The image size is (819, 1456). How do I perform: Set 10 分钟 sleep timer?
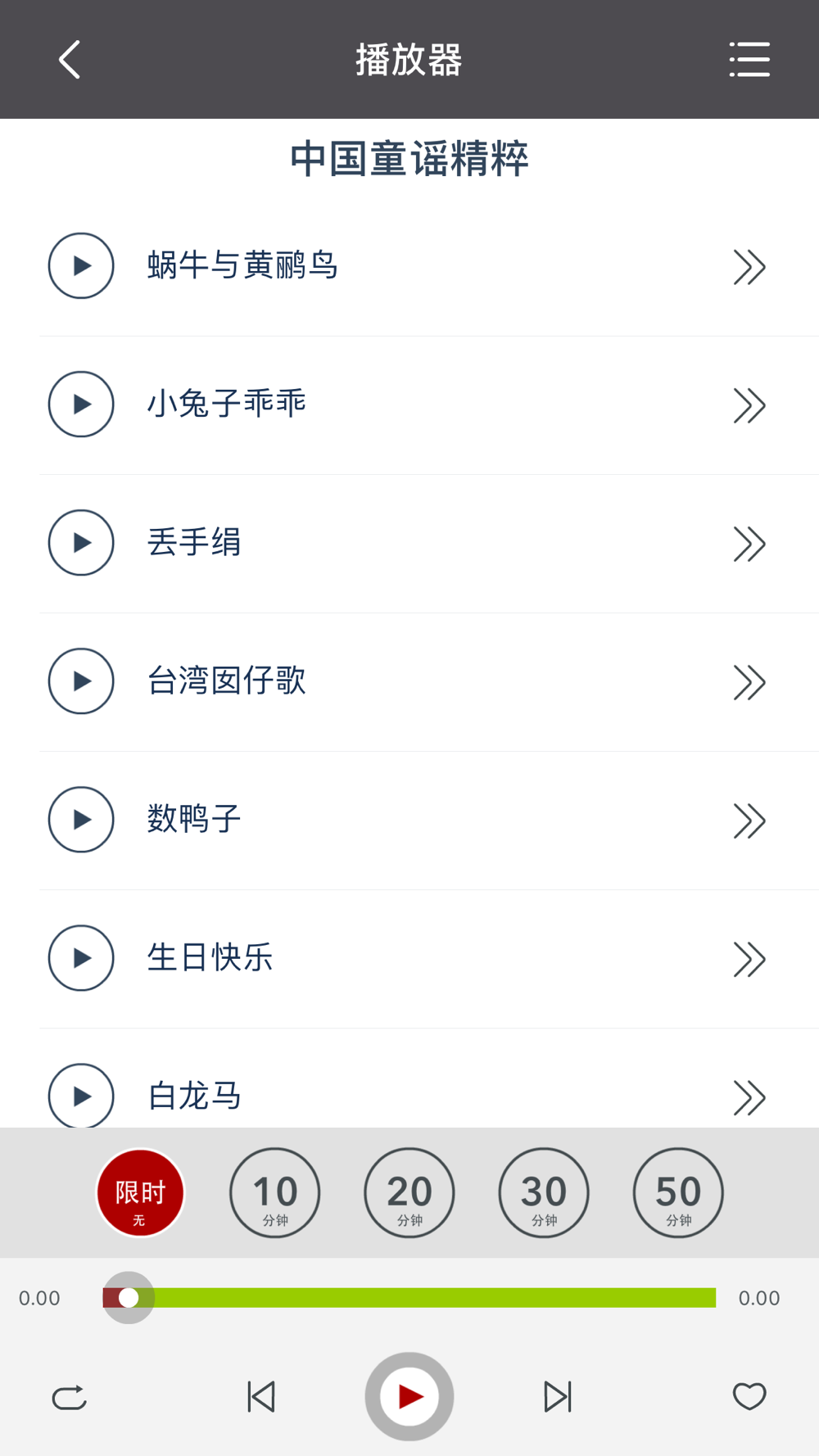[275, 1193]
